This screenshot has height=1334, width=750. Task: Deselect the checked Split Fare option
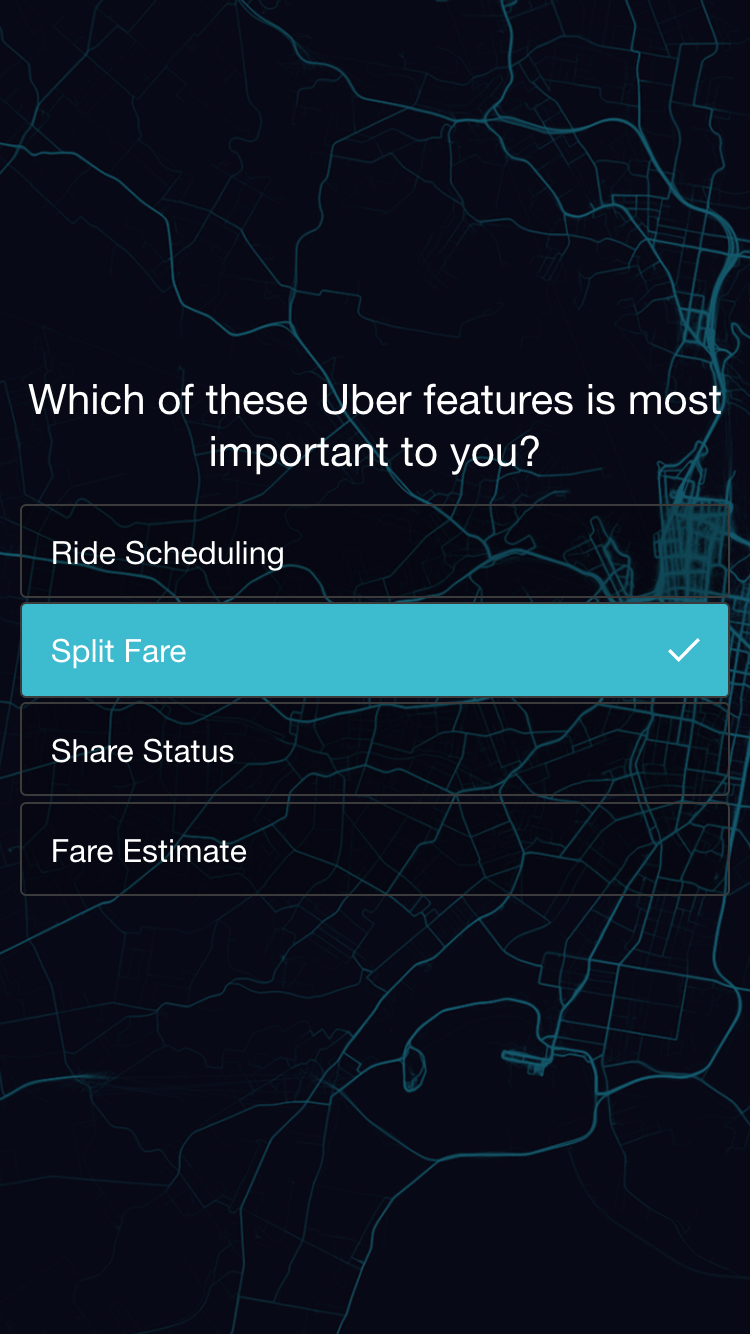[374, 651]
